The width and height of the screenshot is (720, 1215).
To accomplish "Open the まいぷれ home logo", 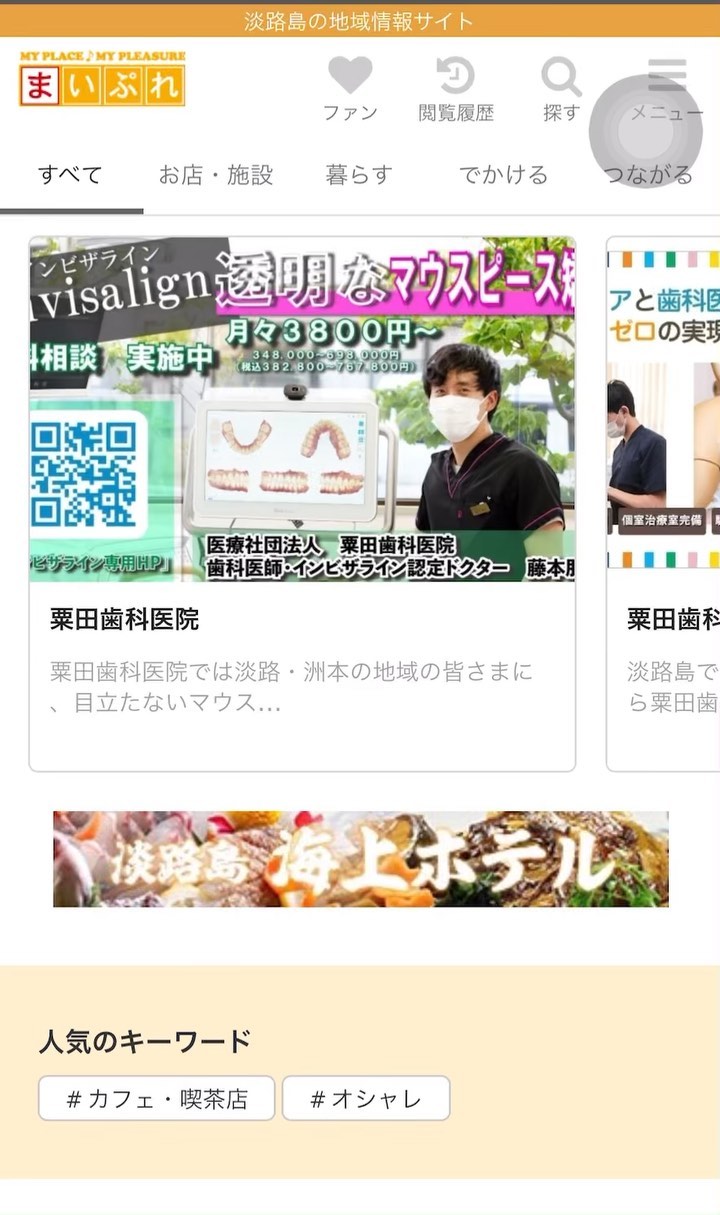I will (102, 79).
